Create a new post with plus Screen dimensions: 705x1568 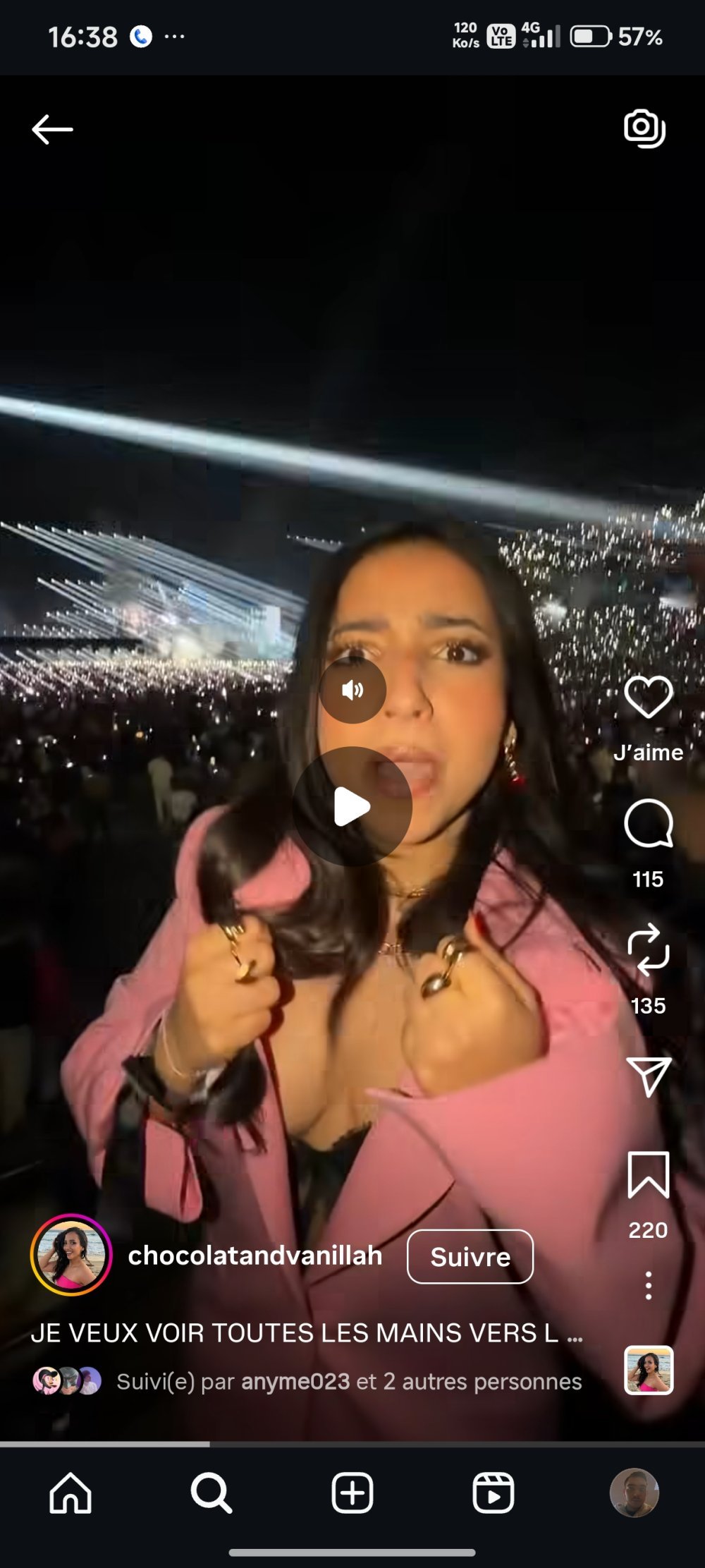click(352, 1493)
